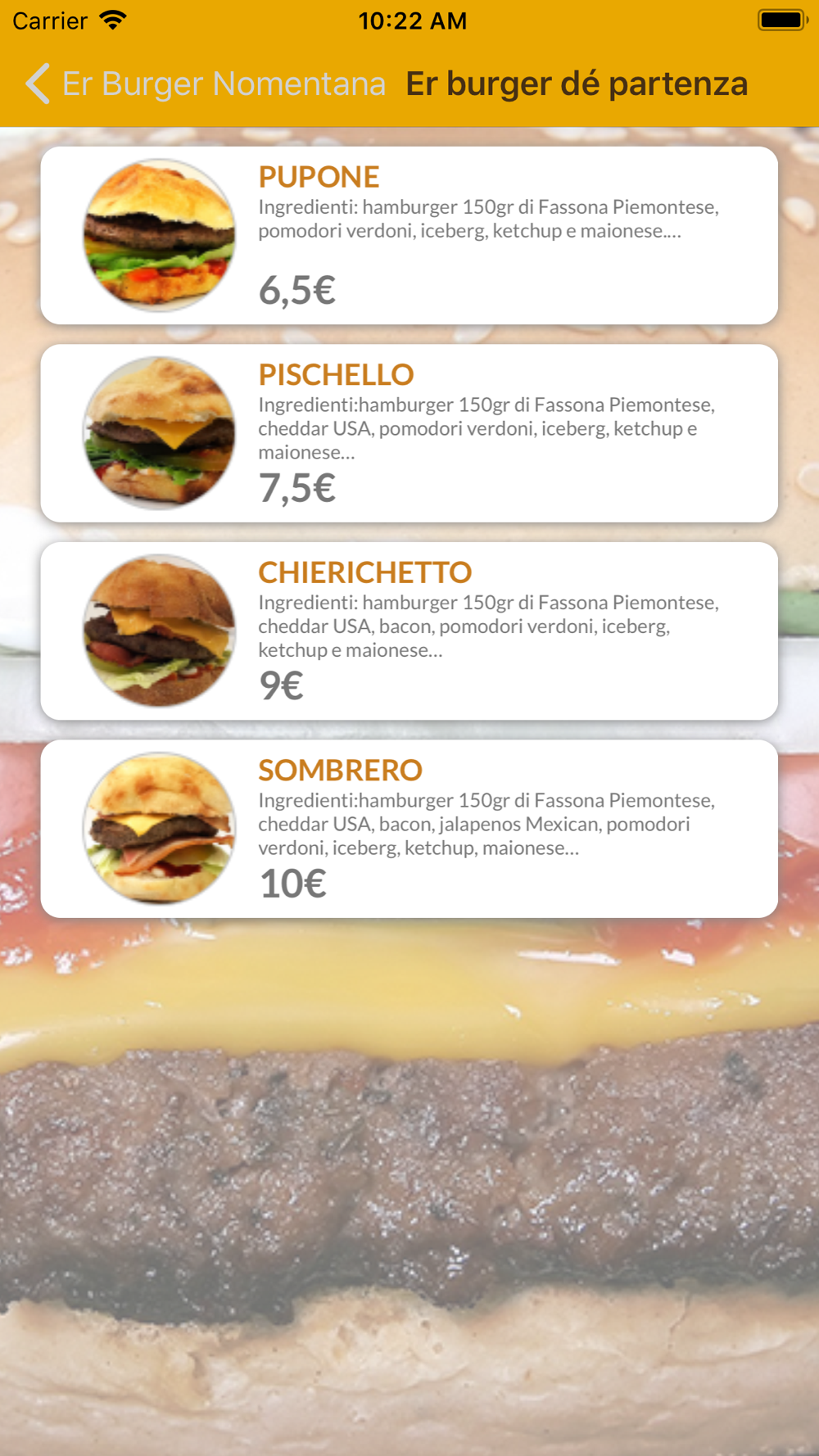Choose the SOMBRERO burger card
This screenshot has width=819, height=1456.
(409, 829)
